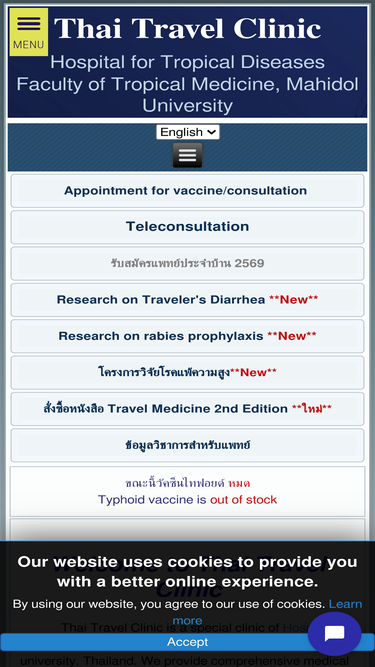Open the โครงการวิจัยโรคแพ้ความสูง button
This screenshot has height=667, width=375.
(188, 373)
